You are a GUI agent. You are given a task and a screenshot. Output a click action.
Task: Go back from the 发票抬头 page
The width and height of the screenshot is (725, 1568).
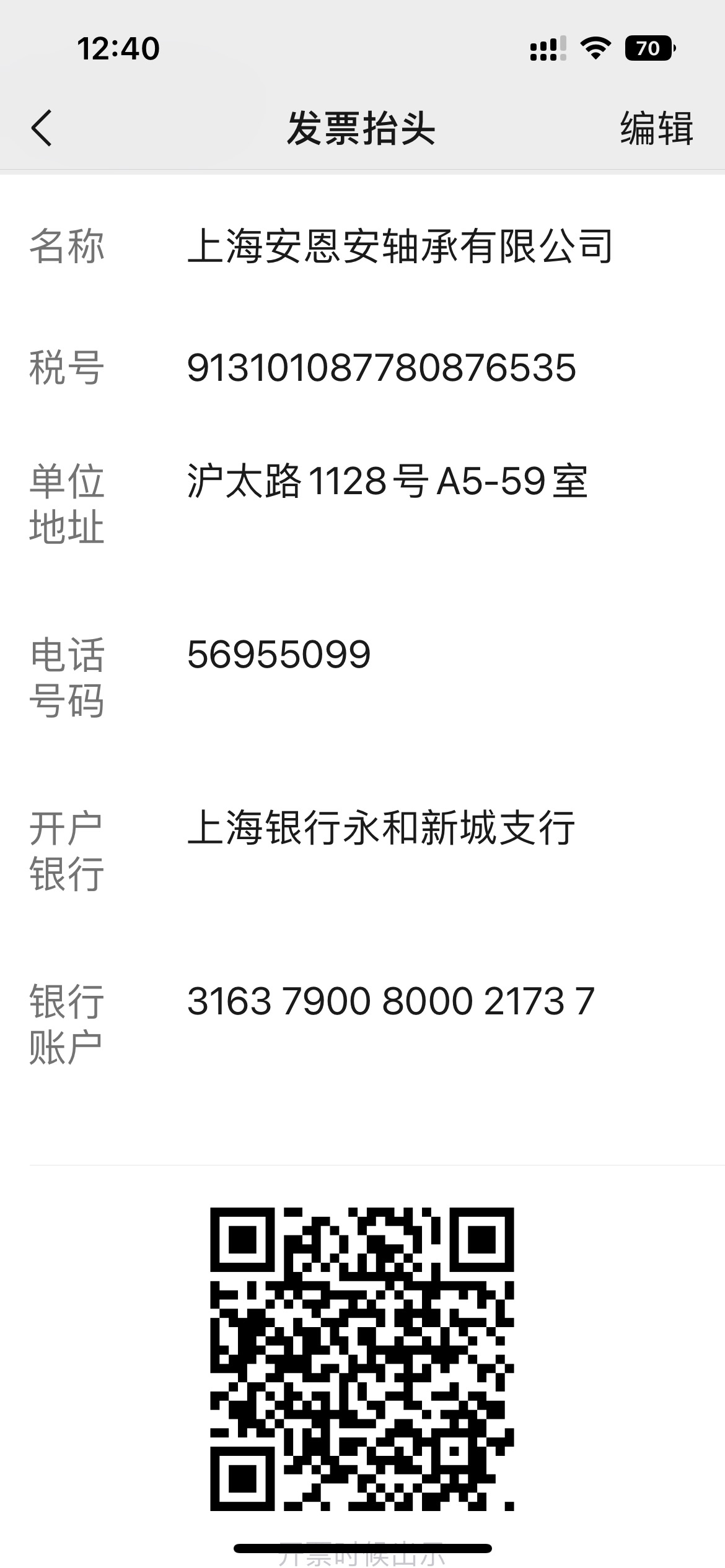(x=42, y=128)
